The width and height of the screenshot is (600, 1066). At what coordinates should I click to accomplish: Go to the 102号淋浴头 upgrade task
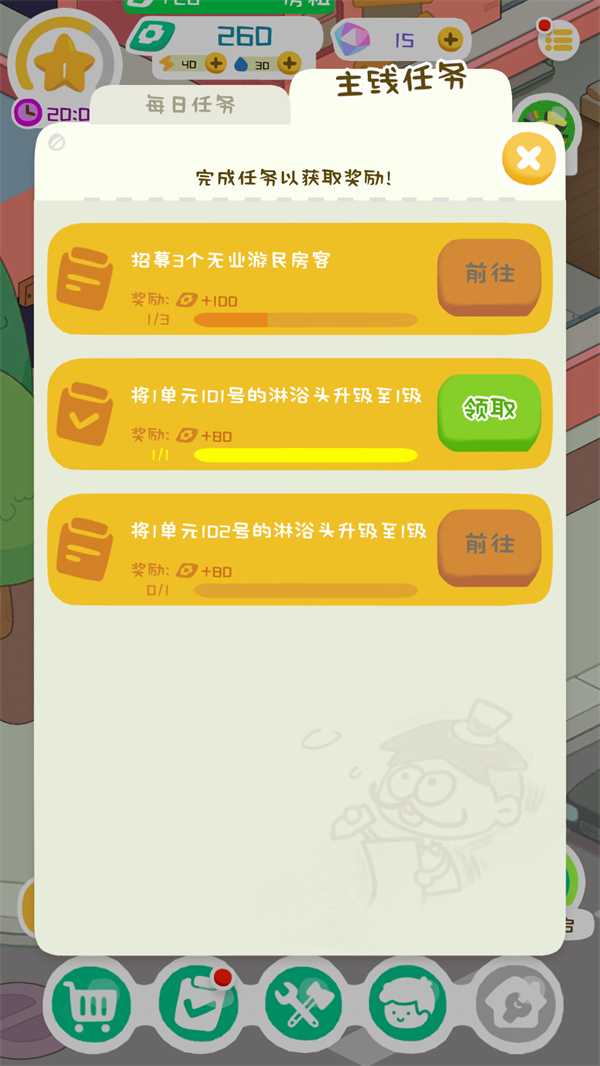490,544
